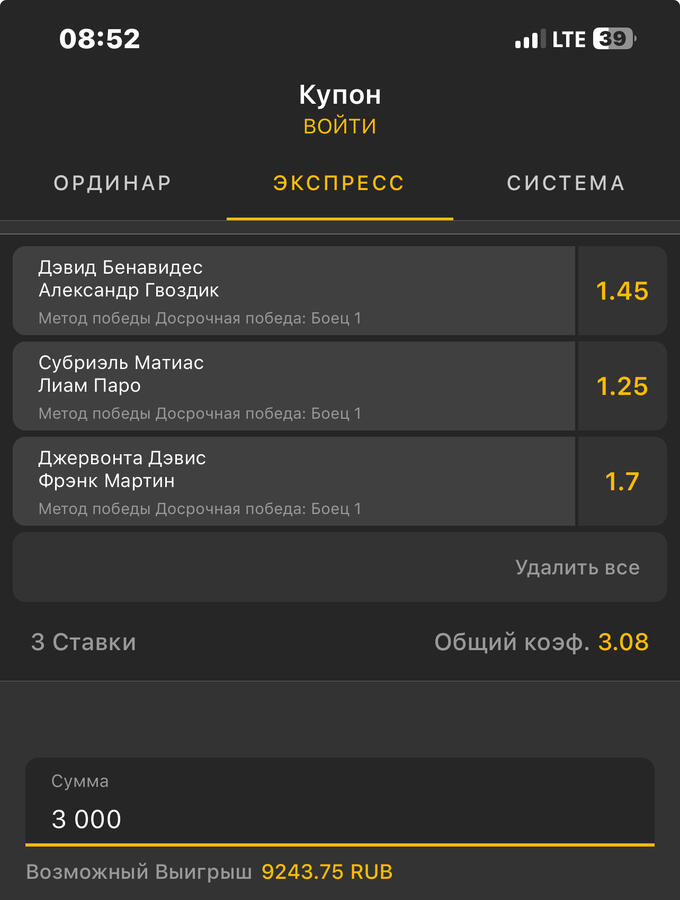This screenshot has height=900, width=680.
Task: Open the Дэвис vs Мартин bet
Action: pos(294,481)
